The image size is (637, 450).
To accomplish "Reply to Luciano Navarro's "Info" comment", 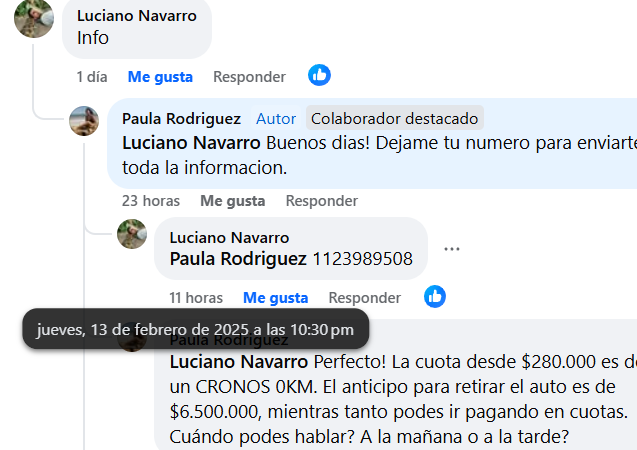I will coord(249,76).
